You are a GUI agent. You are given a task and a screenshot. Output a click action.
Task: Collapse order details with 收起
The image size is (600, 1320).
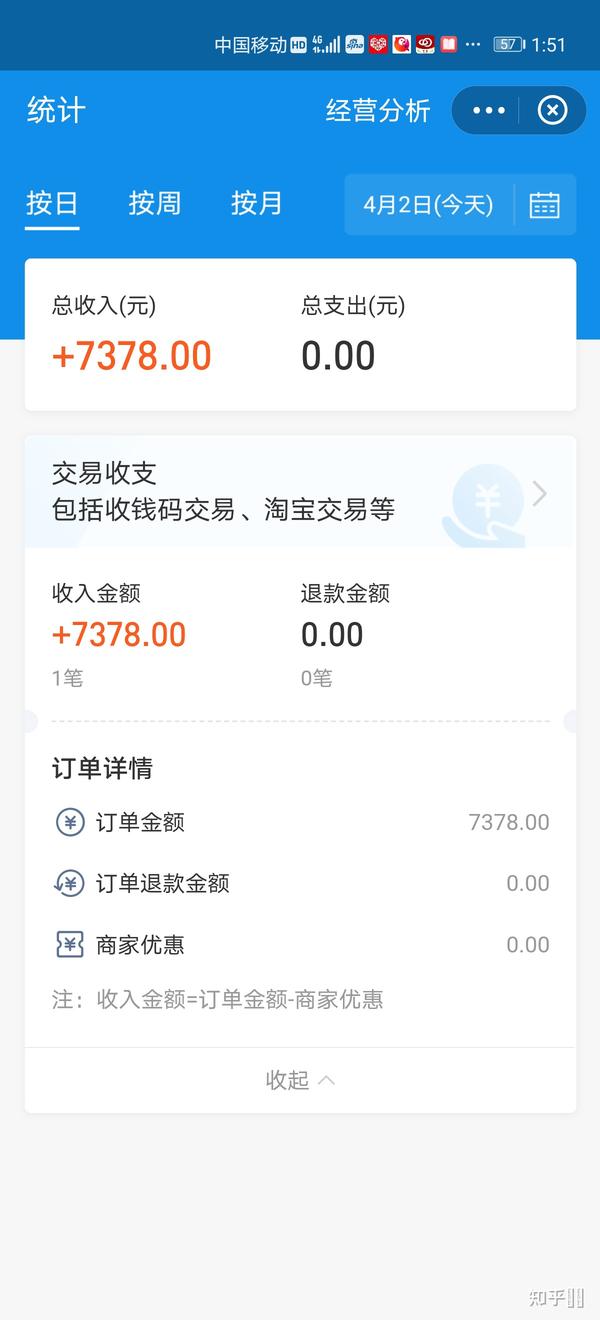(x=300, y=1080)
